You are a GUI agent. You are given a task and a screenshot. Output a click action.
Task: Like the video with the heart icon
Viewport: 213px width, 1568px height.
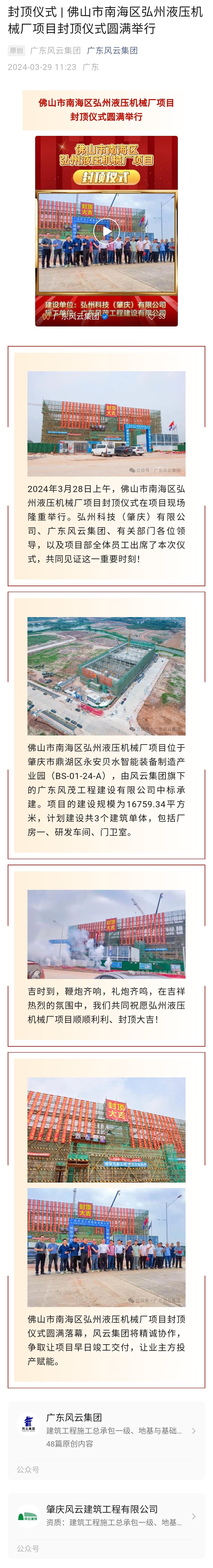point(152,316)
